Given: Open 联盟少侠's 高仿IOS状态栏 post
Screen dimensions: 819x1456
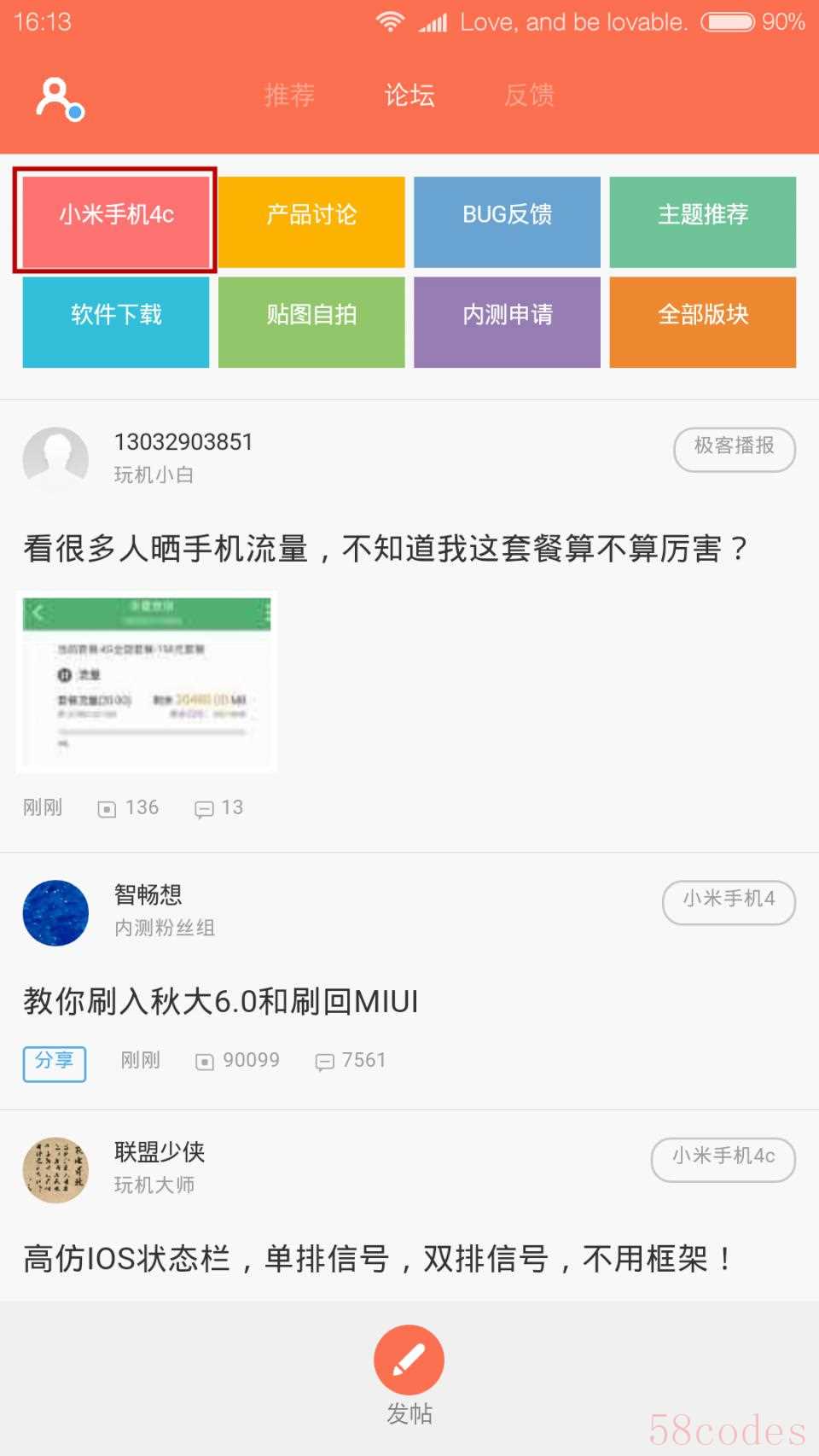Looking at the screenshot, I should 377,1258.
